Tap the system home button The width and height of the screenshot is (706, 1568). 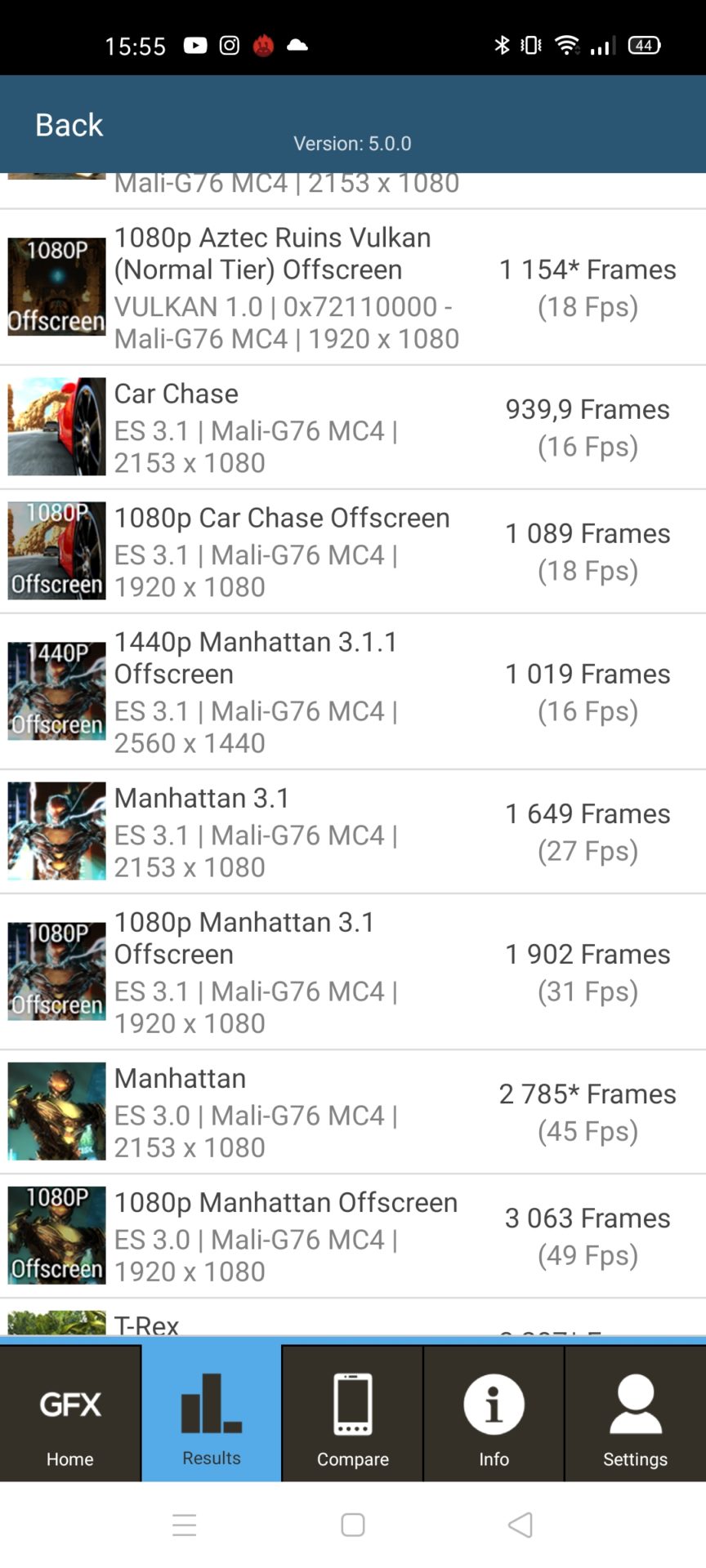click(353, 1525)
